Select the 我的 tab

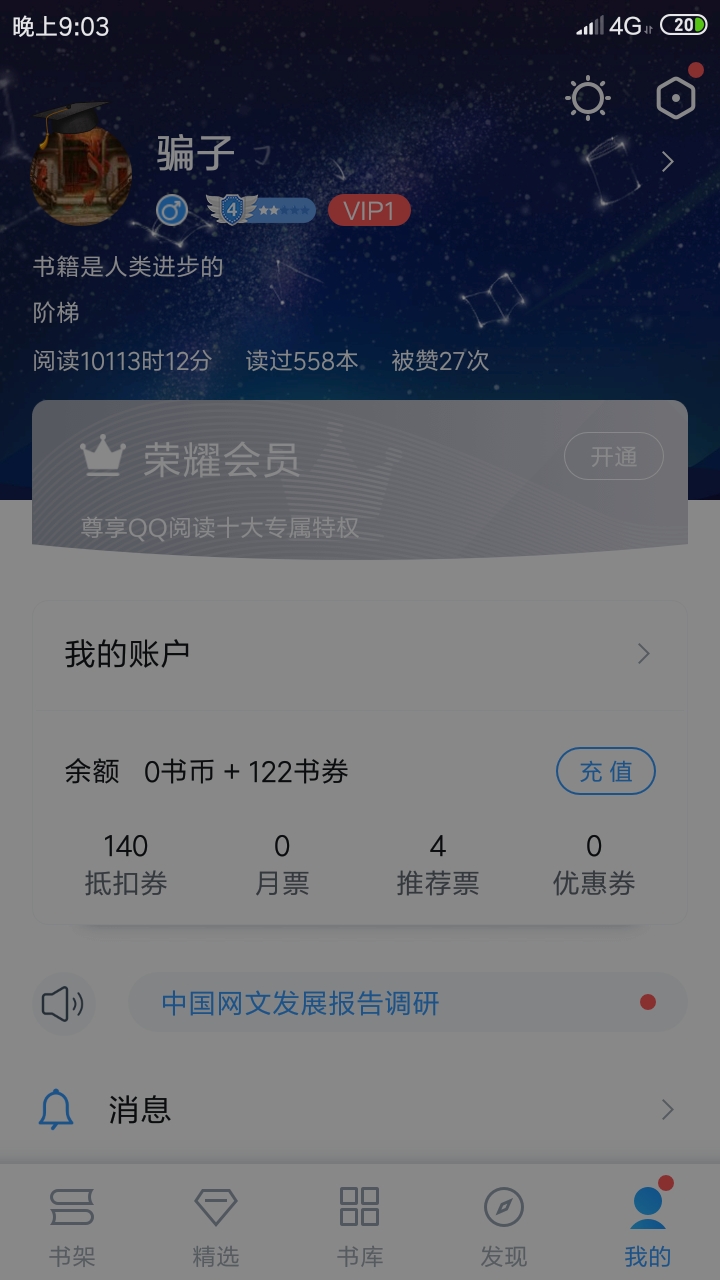pos(648,1227)
